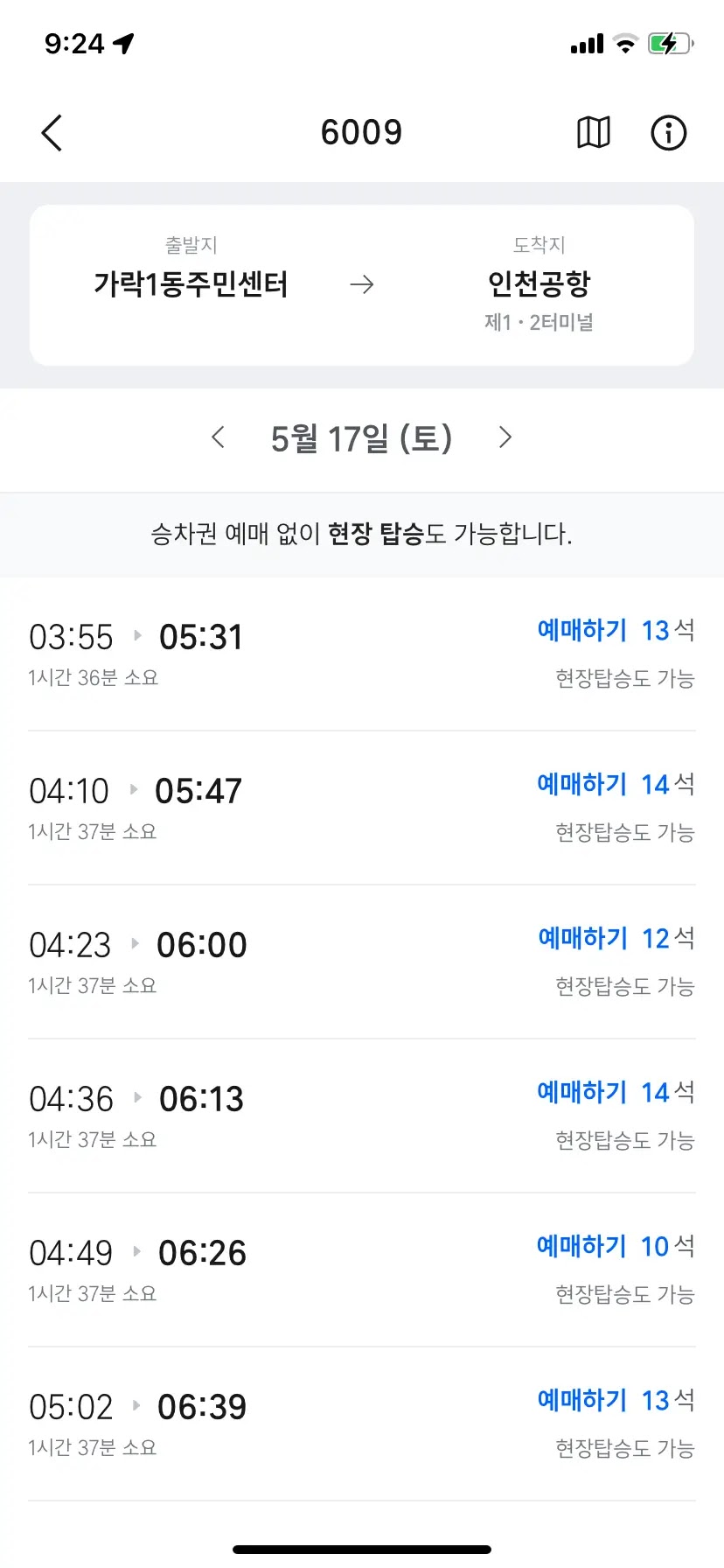Open the route map icon
Image resolution: width=724 pixels, height=1568 pixels.
click(x=593, y=133)
